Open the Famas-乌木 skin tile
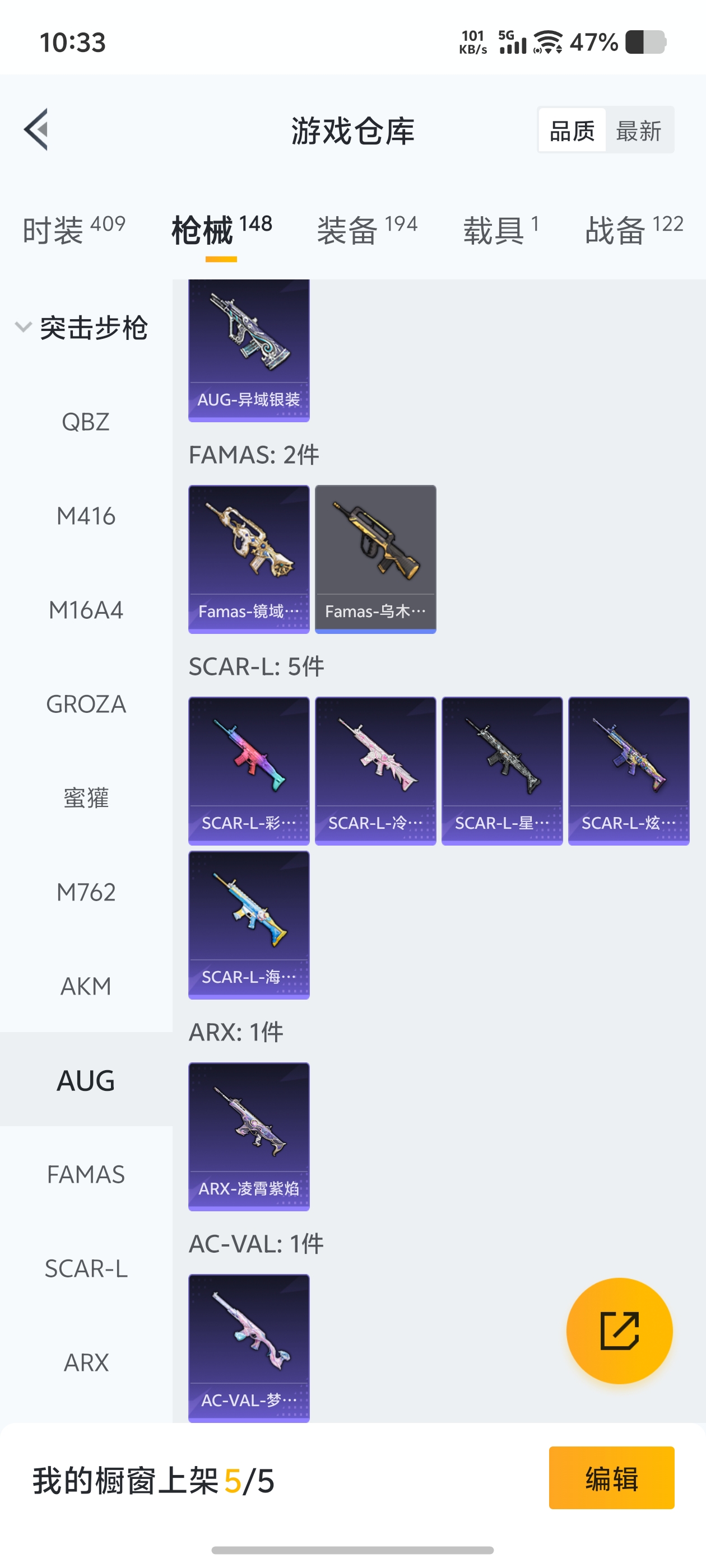Viewport: 706px width, 1568px height. pos(375,559)
